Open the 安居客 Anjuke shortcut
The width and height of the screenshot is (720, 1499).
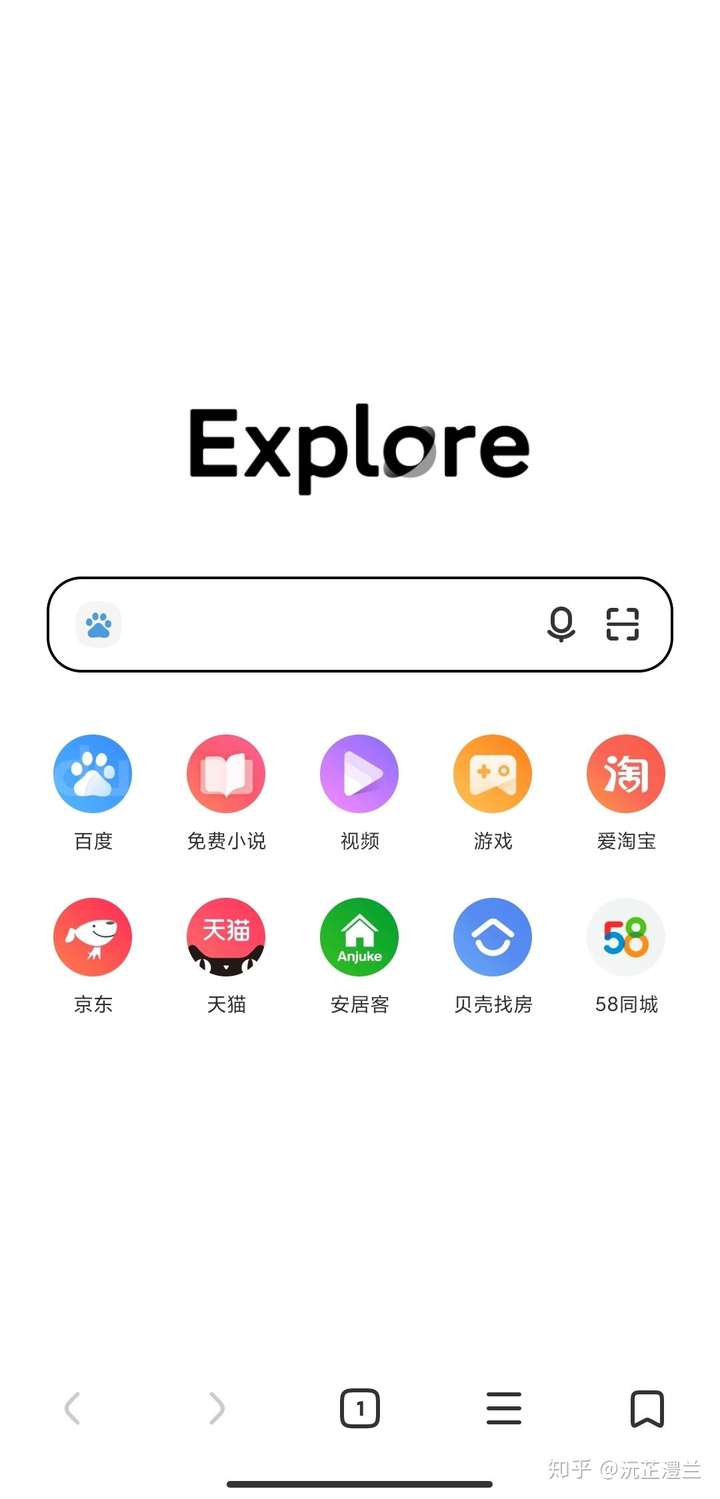tap(359, 937)
